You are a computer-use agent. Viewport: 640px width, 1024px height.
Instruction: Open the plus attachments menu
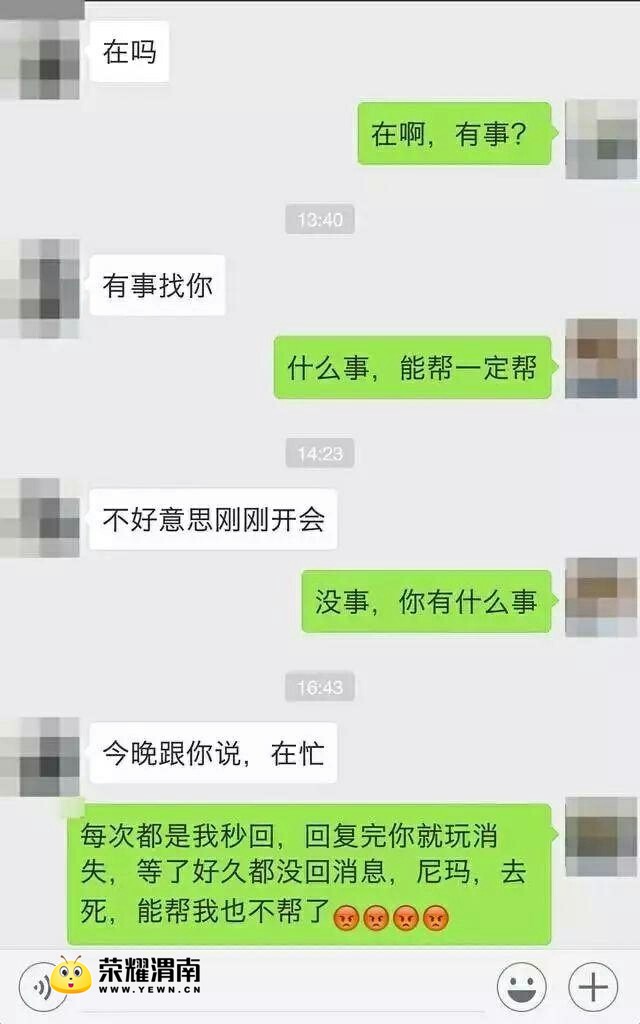pos(593,987)
